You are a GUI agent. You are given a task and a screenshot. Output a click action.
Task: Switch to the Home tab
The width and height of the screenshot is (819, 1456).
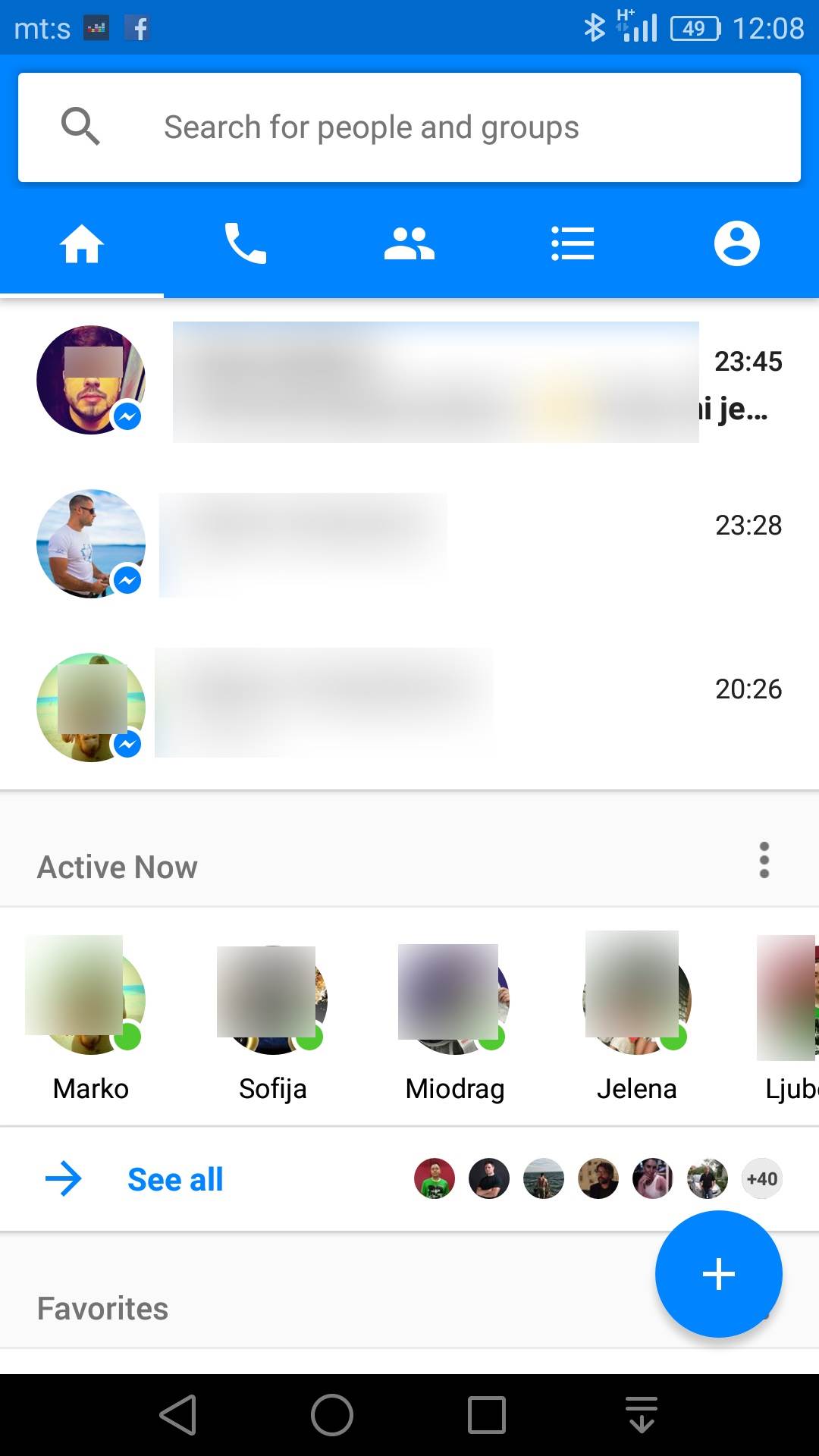tap(82, 245)
